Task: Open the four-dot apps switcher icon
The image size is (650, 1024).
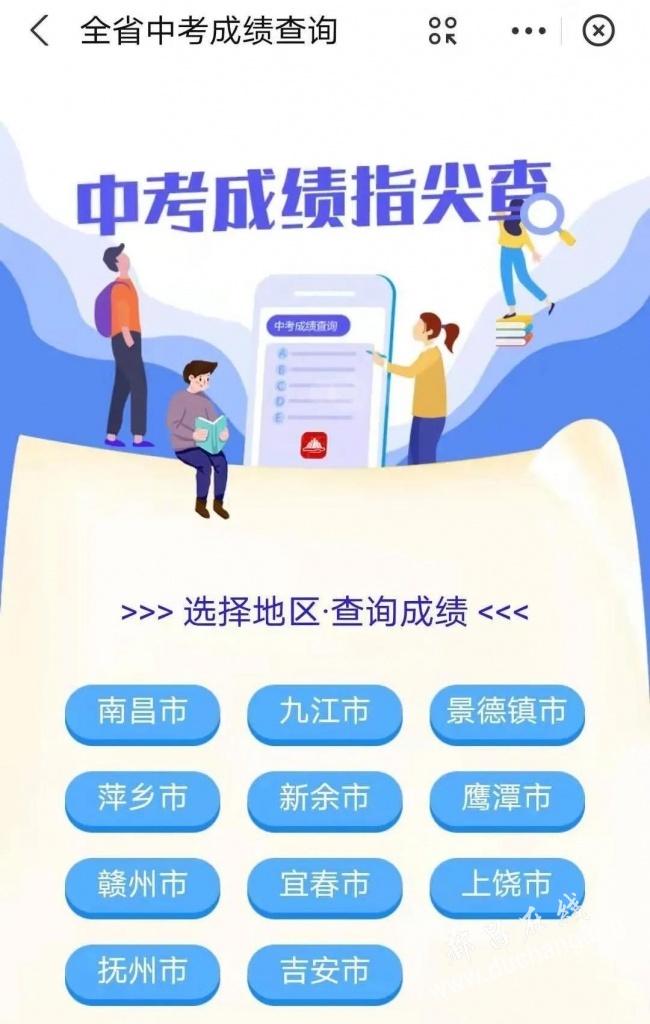Action: coord(442,31)
